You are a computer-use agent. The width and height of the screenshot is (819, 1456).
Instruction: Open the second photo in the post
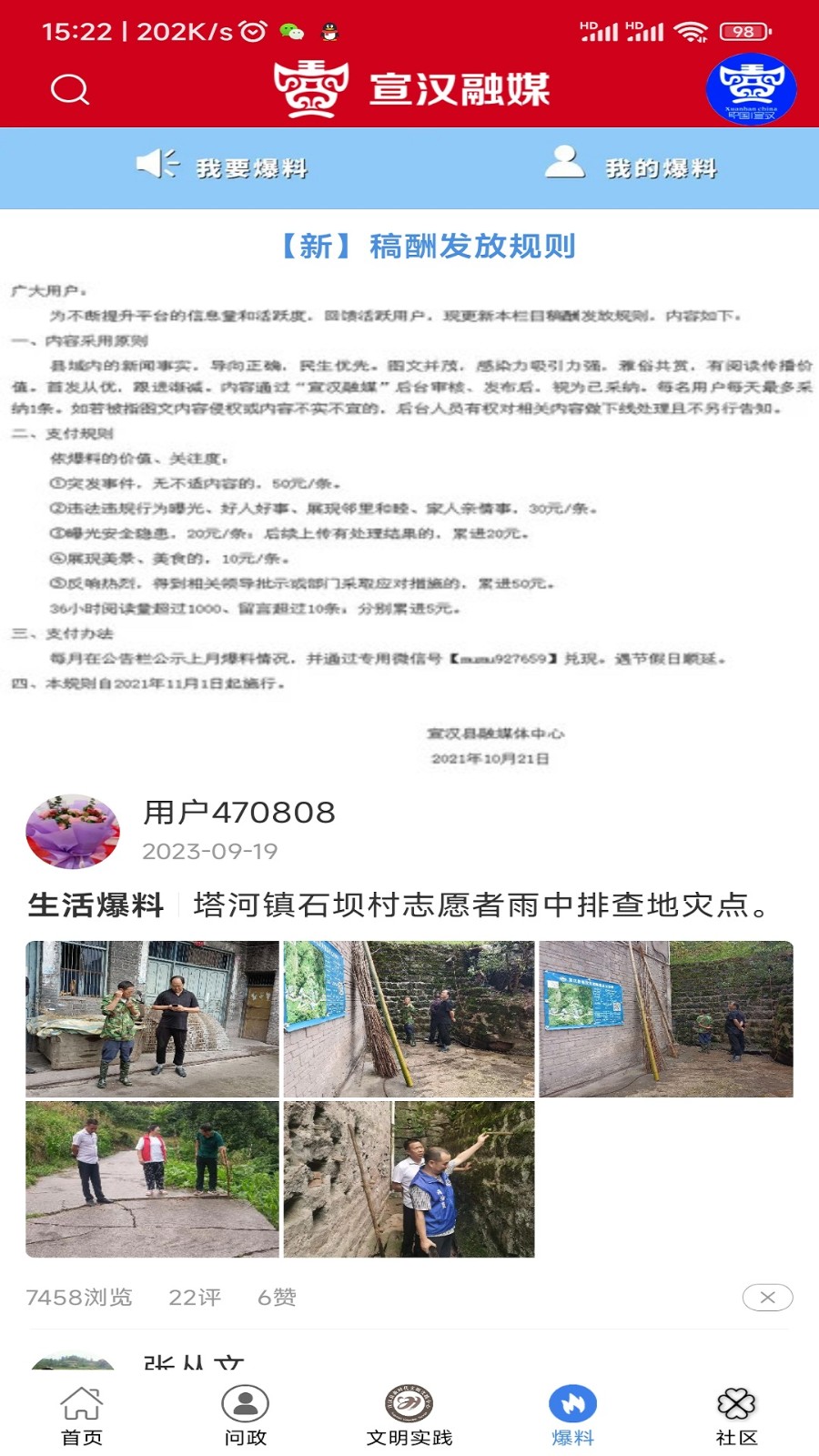(409, 1018)
